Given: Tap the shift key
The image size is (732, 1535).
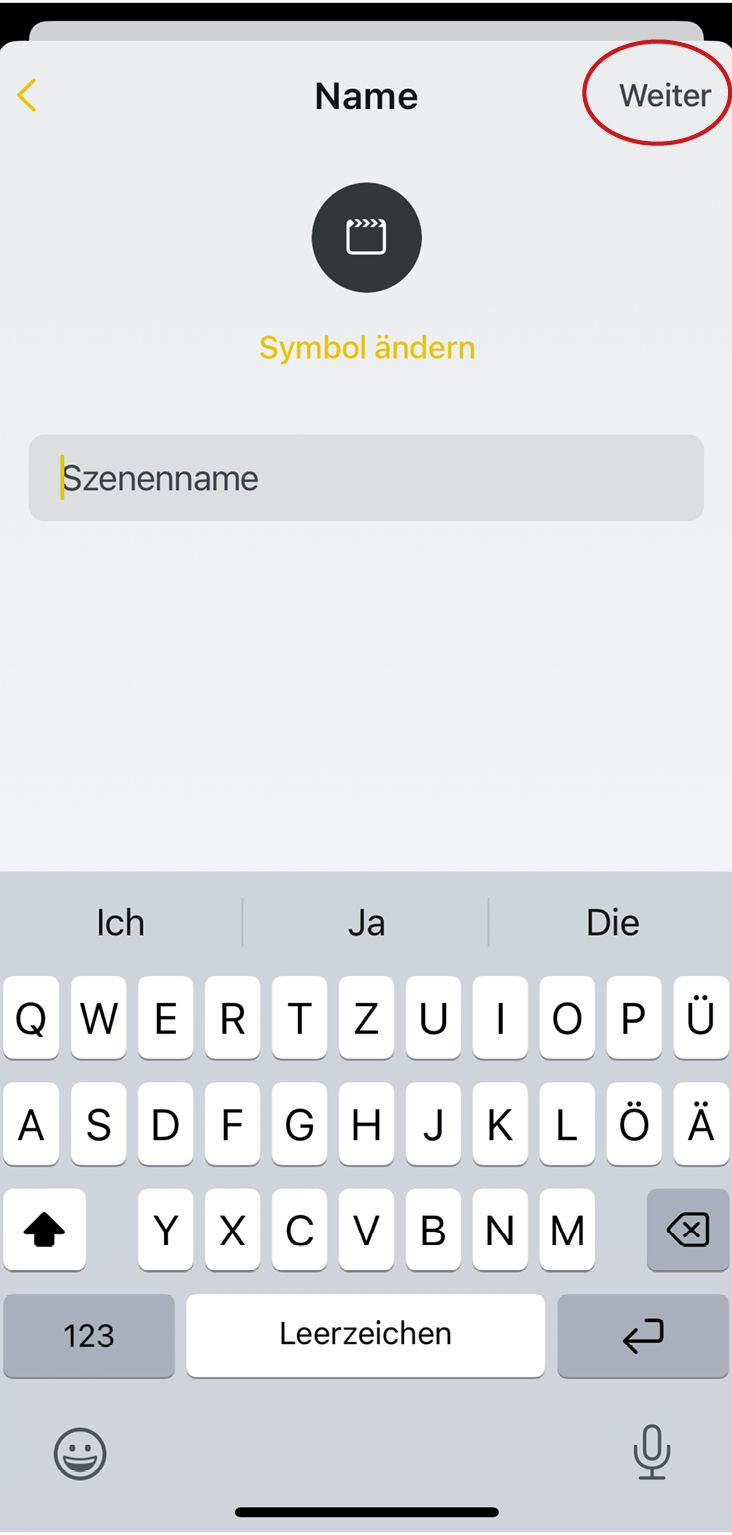Looking at the screenshot, I should pyautogui.click(x=44, y=1230).
